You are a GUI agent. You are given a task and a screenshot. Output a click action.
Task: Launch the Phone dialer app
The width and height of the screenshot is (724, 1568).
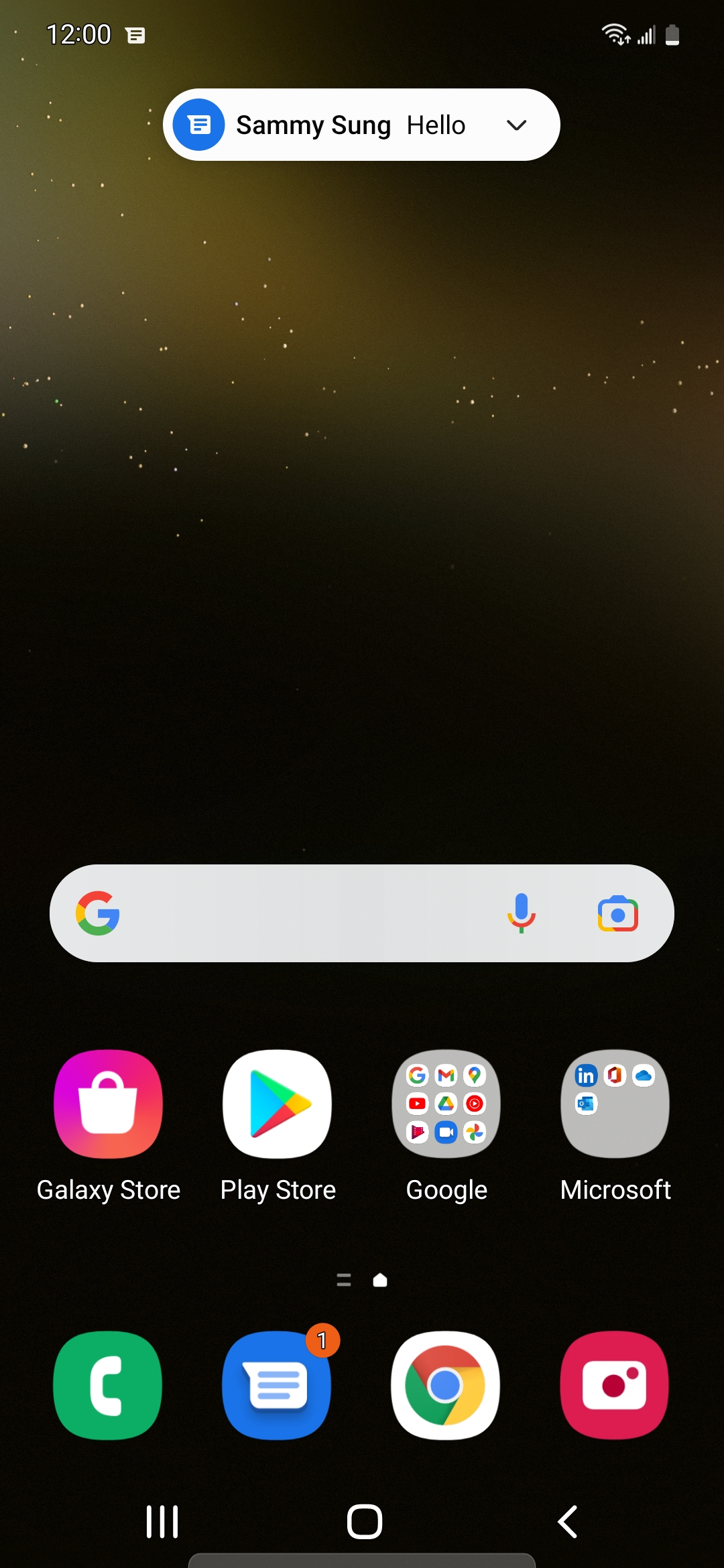(108, 1385)
